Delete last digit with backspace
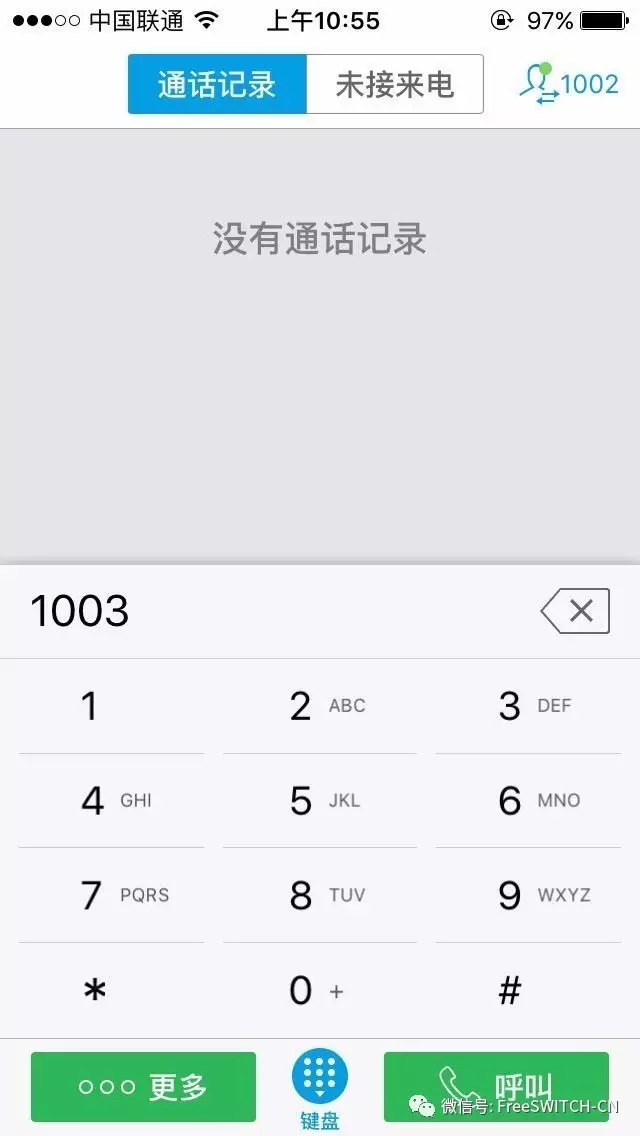Screen dimensions: 640x1136 coord(575,611)
